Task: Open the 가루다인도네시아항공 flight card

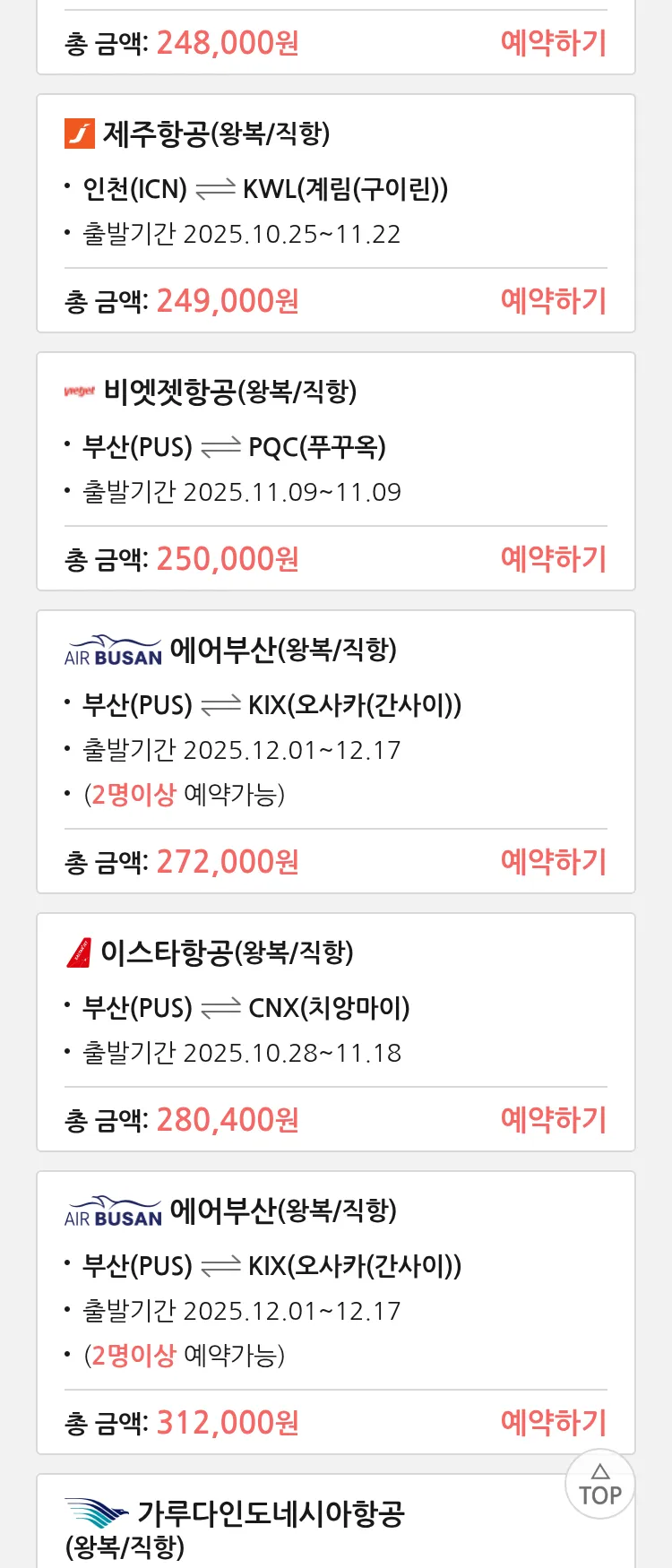Action: pos(269,1523)
